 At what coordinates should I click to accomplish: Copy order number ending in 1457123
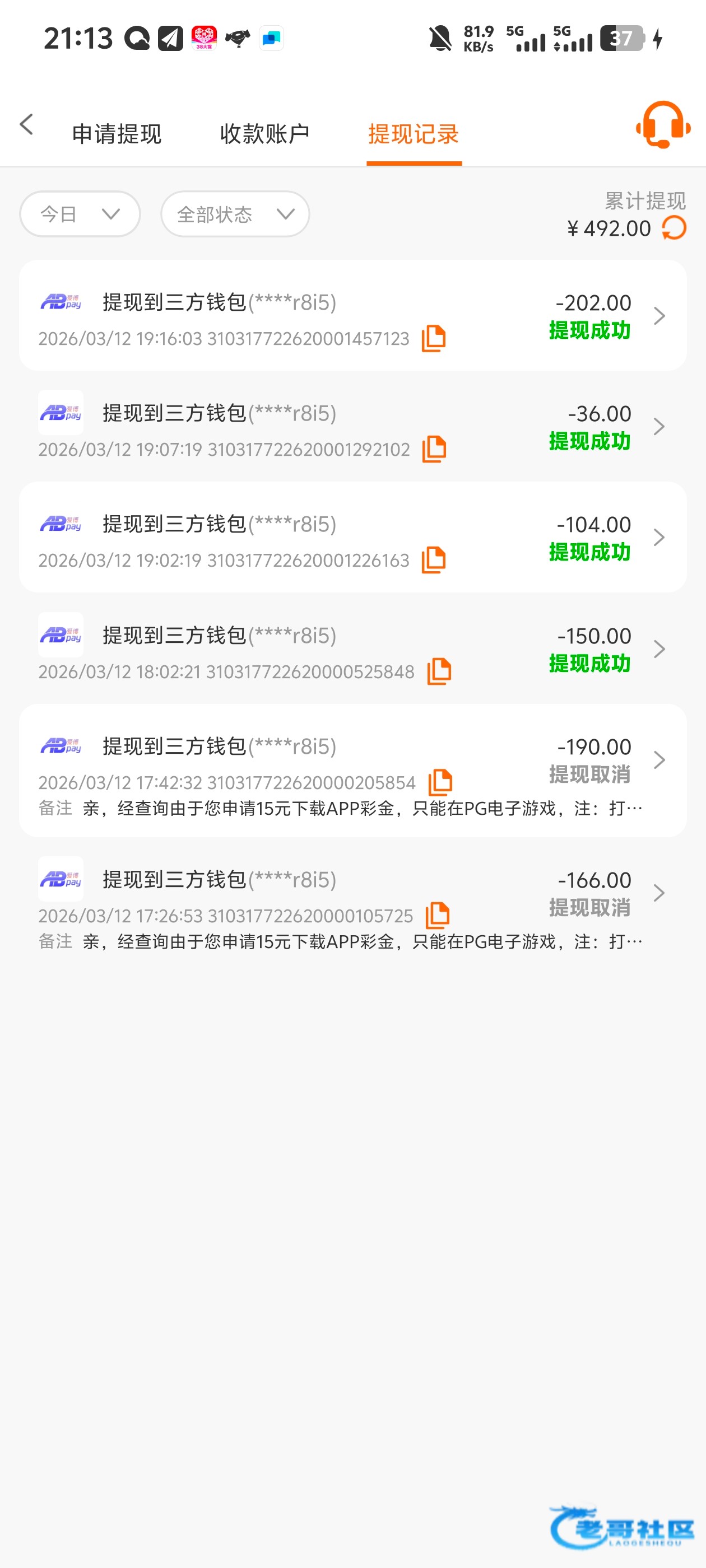pyautogui.click(x=434, y=338)
